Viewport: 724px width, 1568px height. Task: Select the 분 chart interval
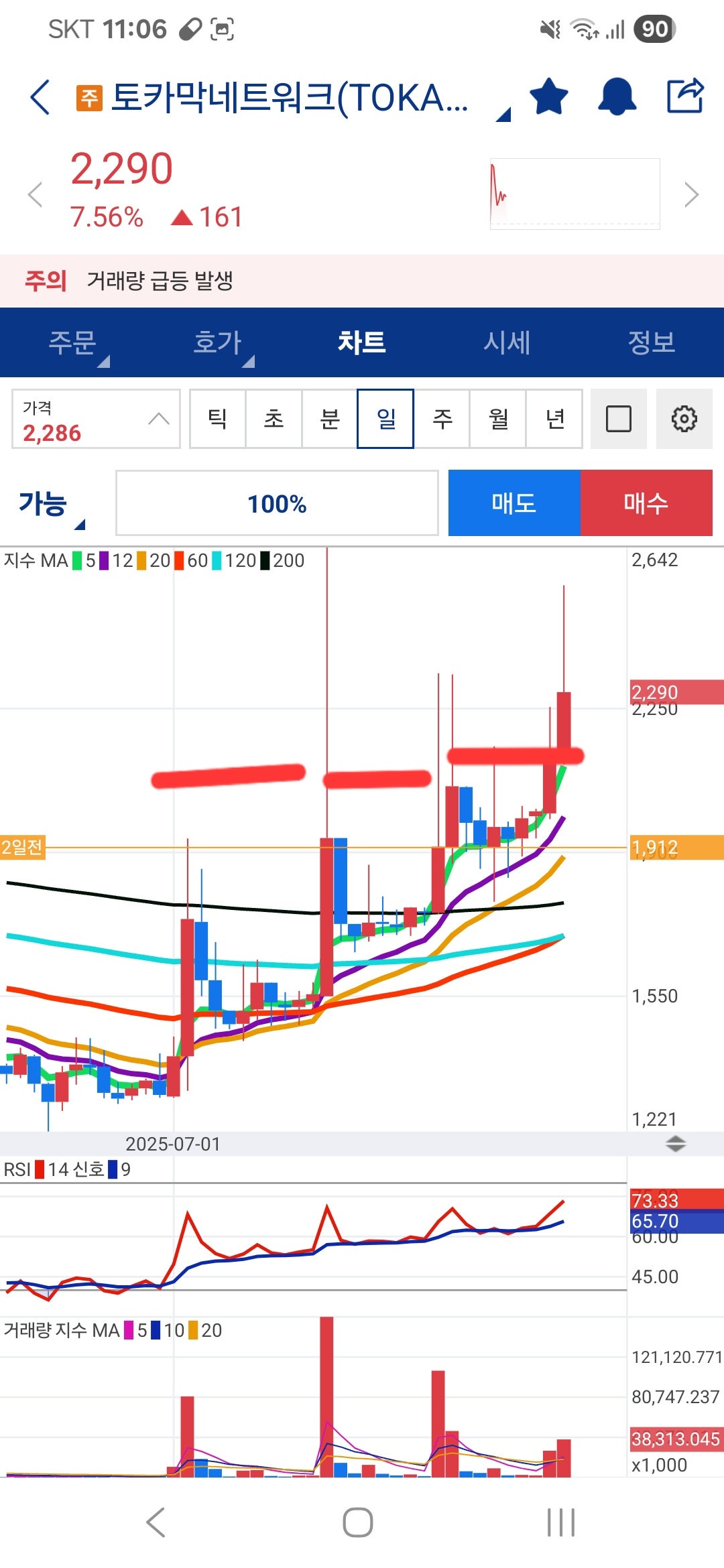pyautogui.click(x=330, y=419)
